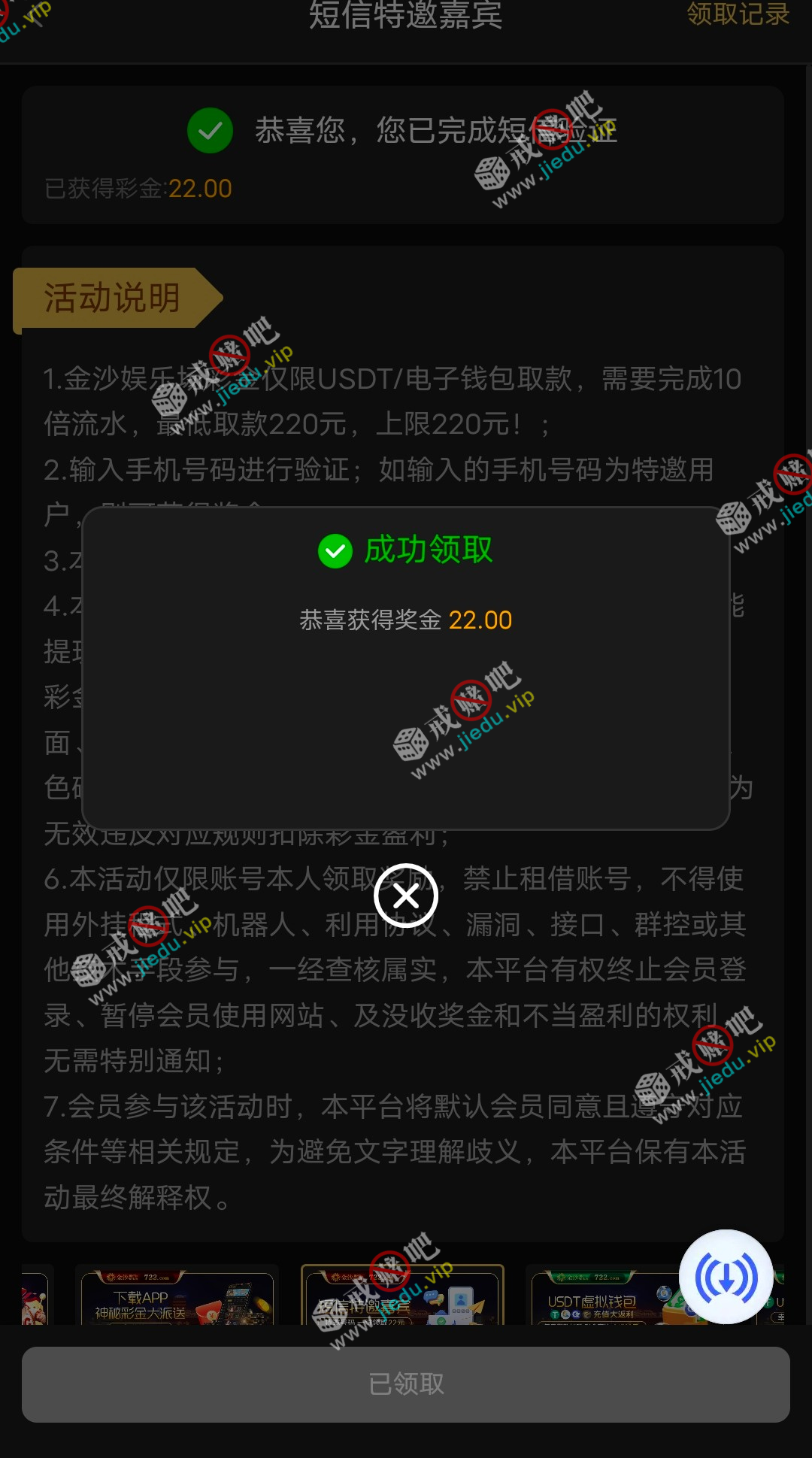Close the 成功领取 success dialog
Viewport: 812px width, 1458px height.
(x=406, y=896)
